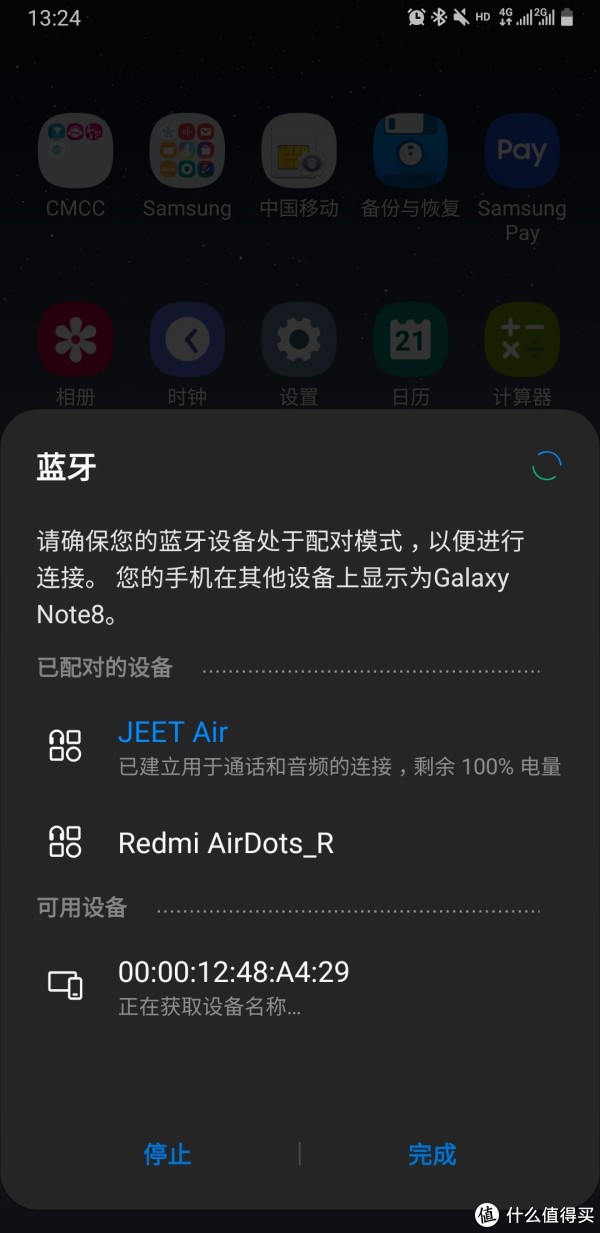Tap 完成 to close the Bluetooth dialog
The width and height of the screenshot is (600, 1233).
pos(432,1154)
